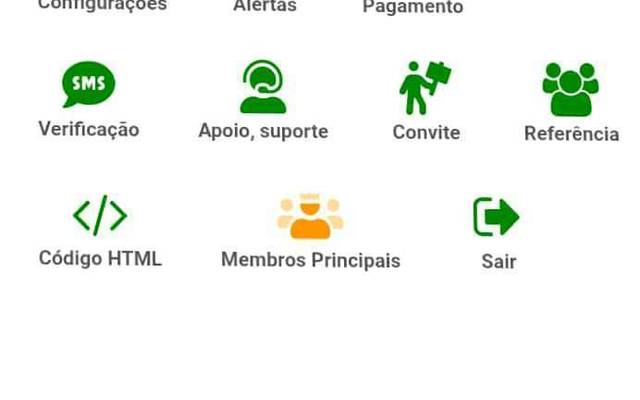Go to Pagamento

coord(412,7)
